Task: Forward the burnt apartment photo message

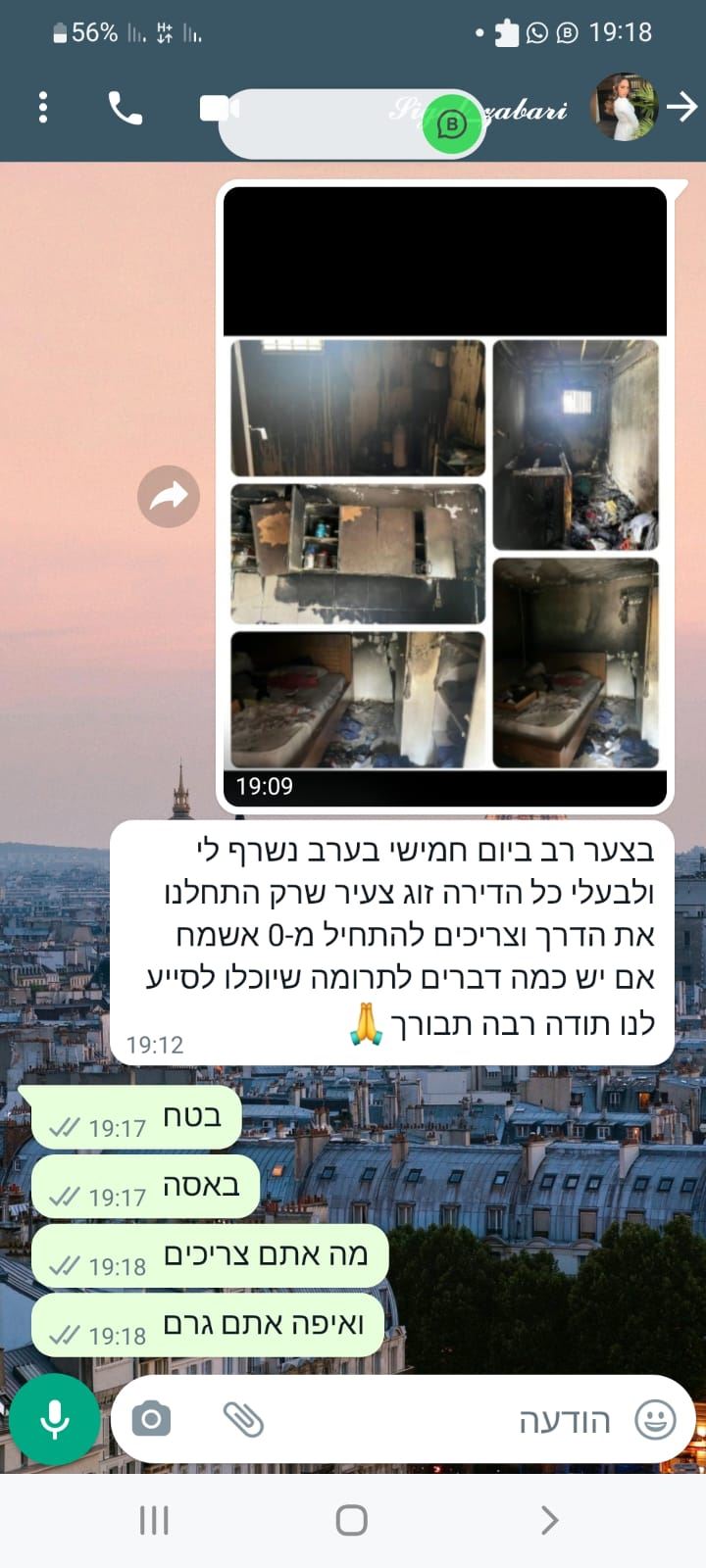Action: coord(169,497)
